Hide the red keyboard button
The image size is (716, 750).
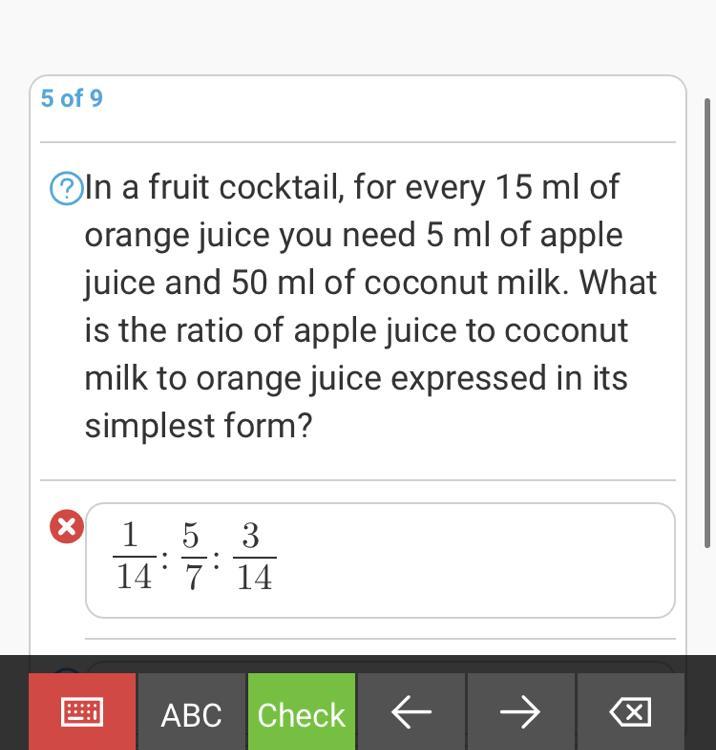click(x=82, y=712)
